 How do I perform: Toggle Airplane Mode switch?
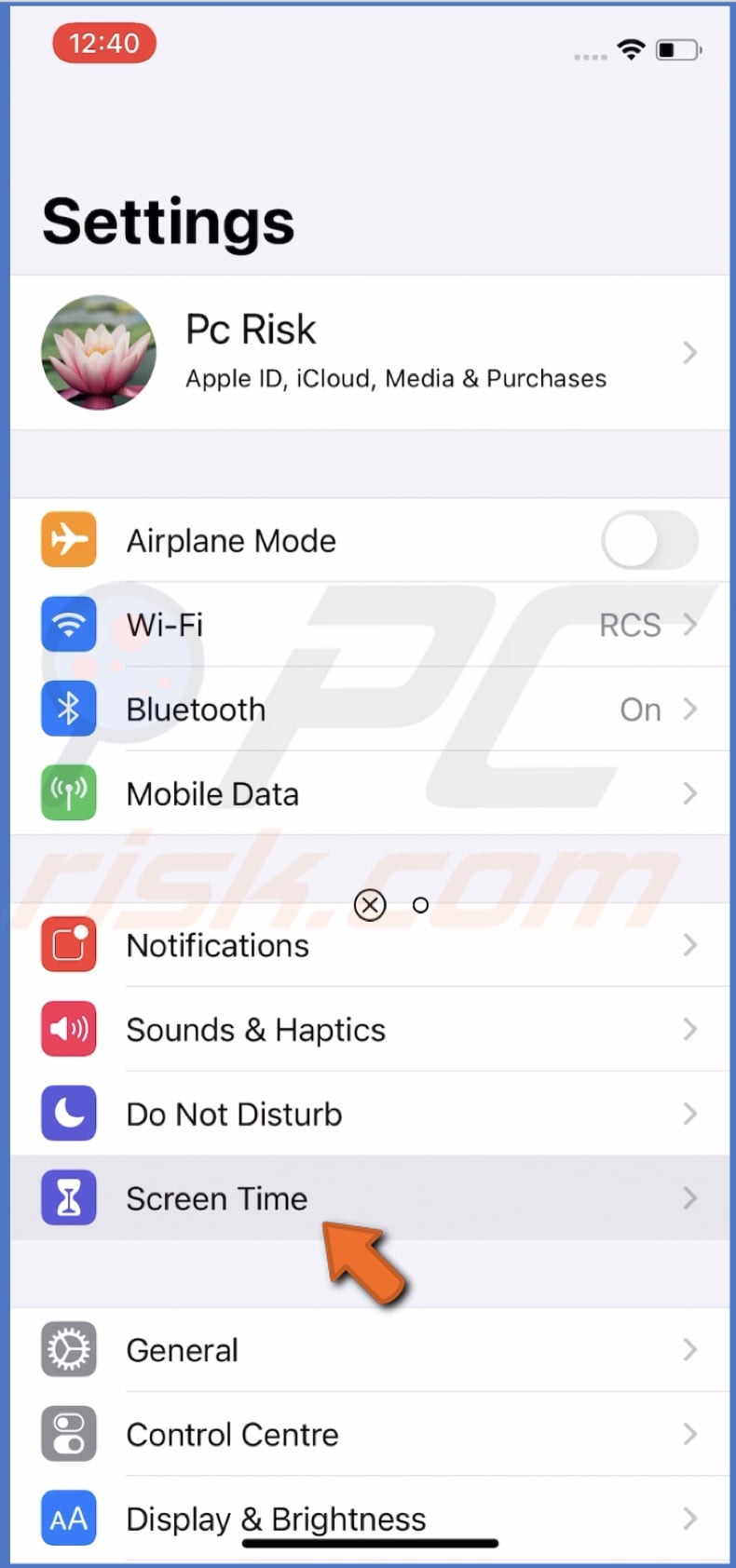[649, 540]
